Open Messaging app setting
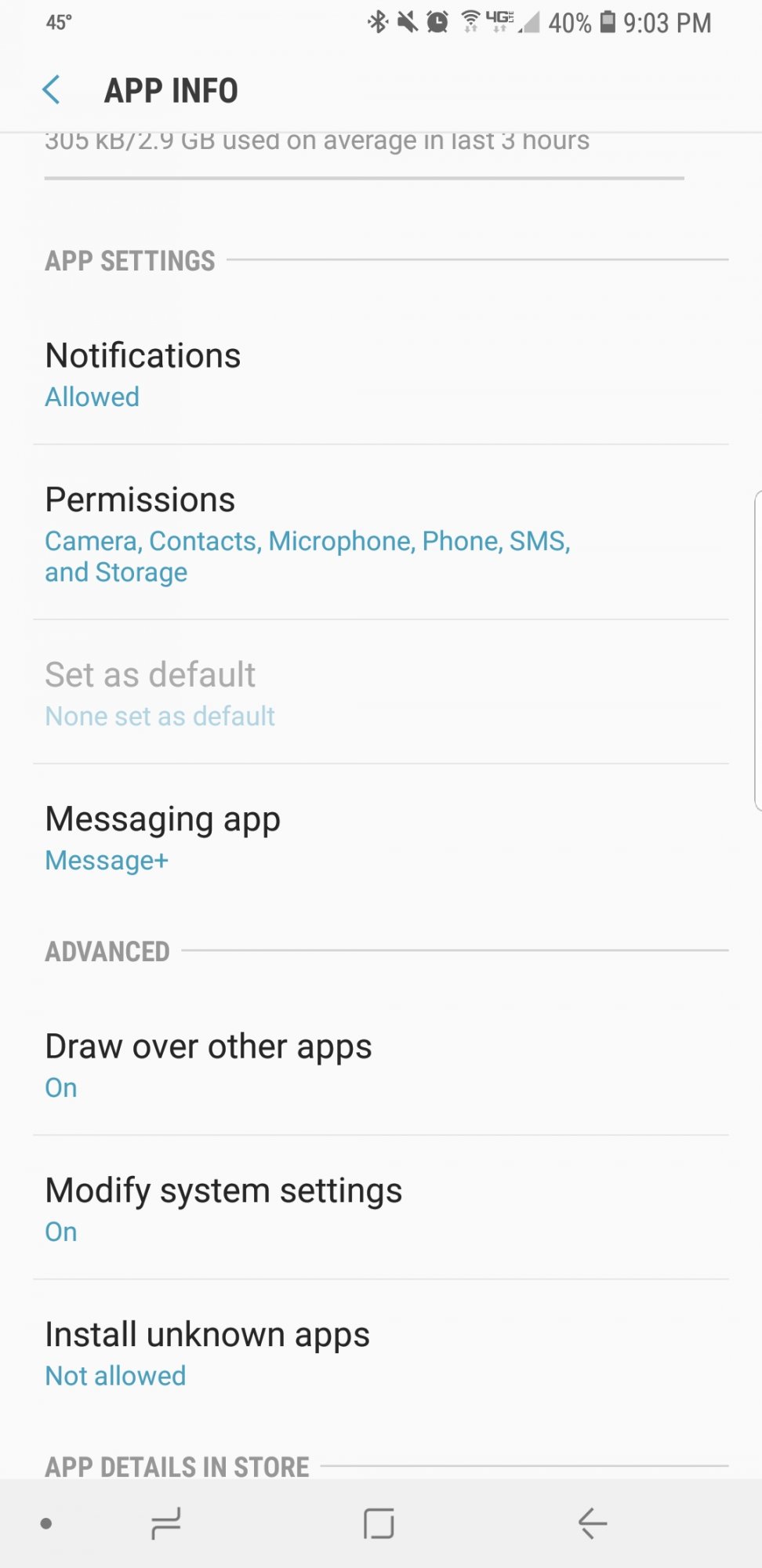The image size is (762, 1568). click(x=381, y=837)
